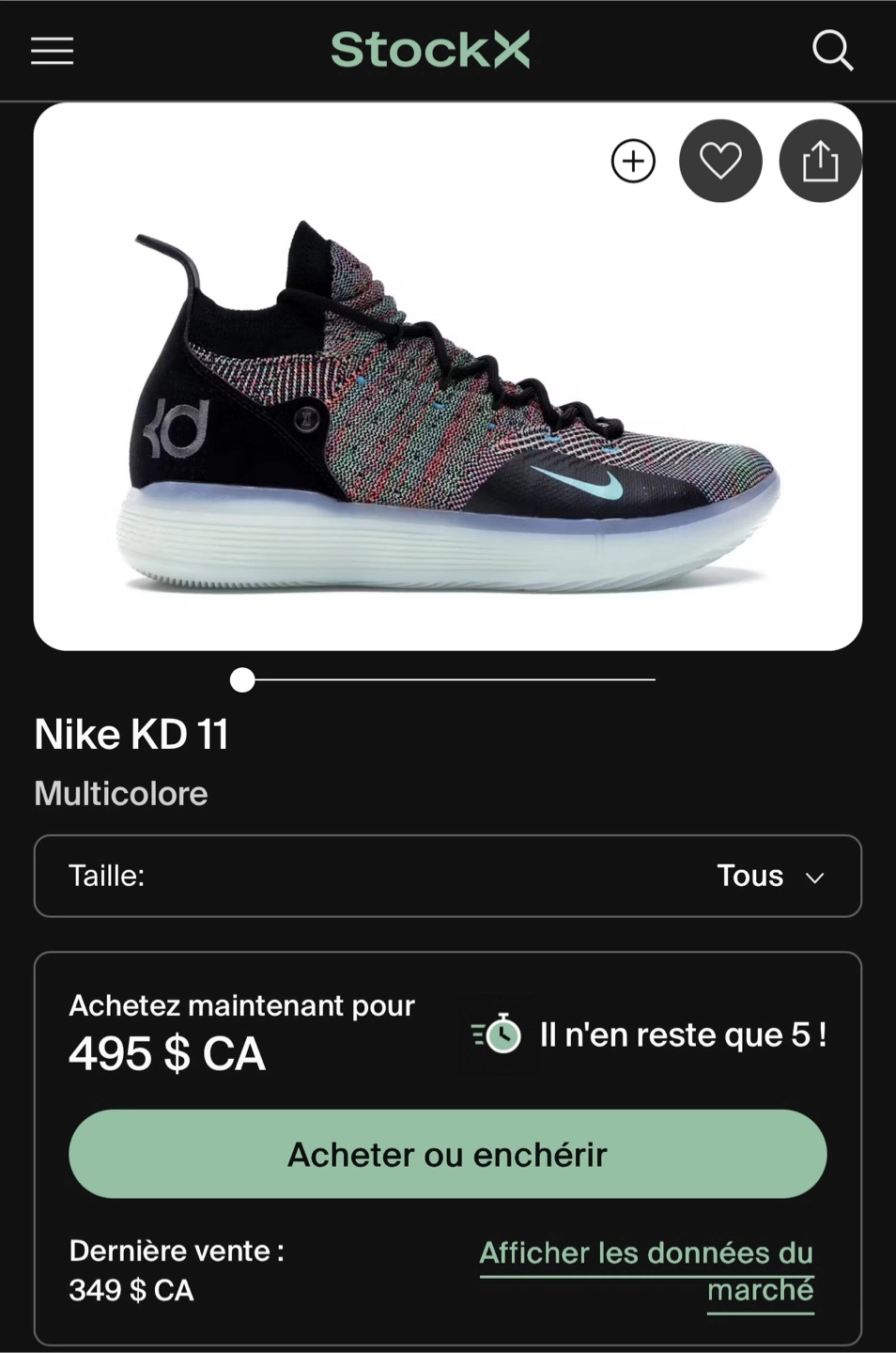Tap the plus icon on product image
The image size is (896, 1353).
633,162
